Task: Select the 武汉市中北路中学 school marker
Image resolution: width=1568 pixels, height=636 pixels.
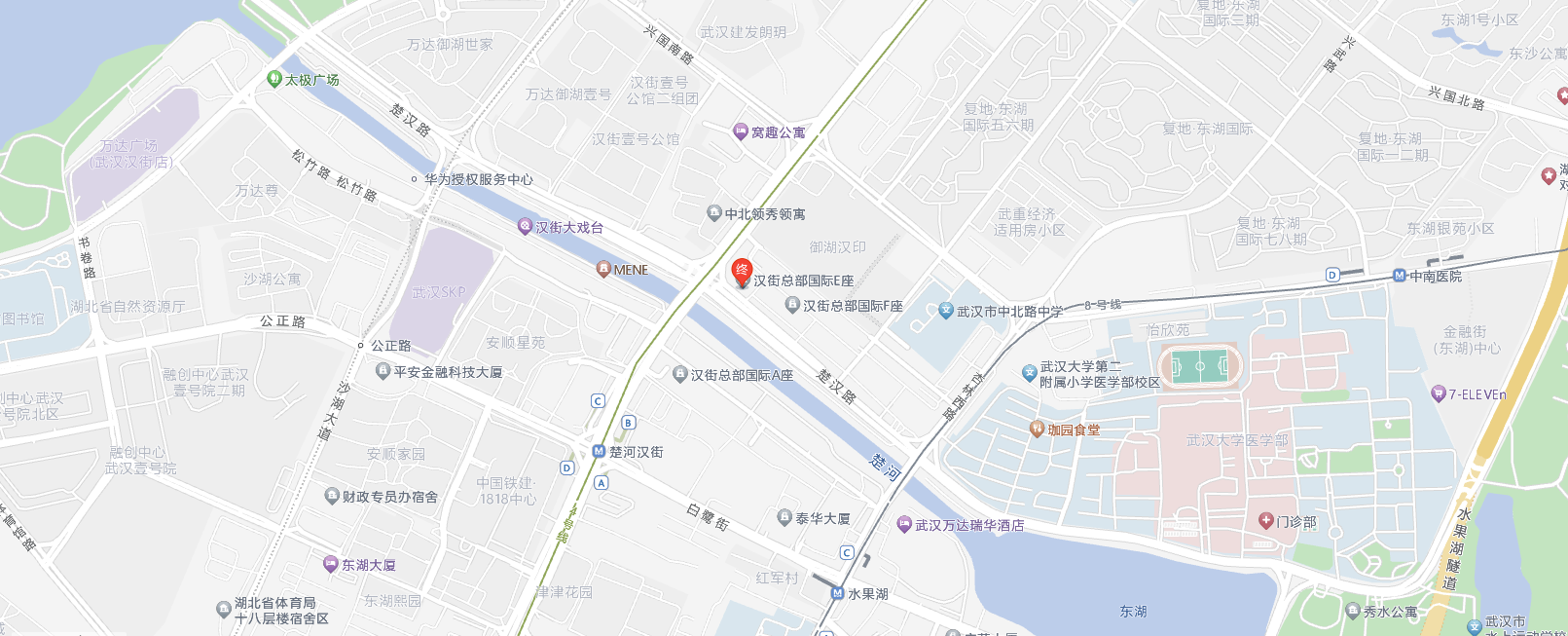Action: coord(945,312)
